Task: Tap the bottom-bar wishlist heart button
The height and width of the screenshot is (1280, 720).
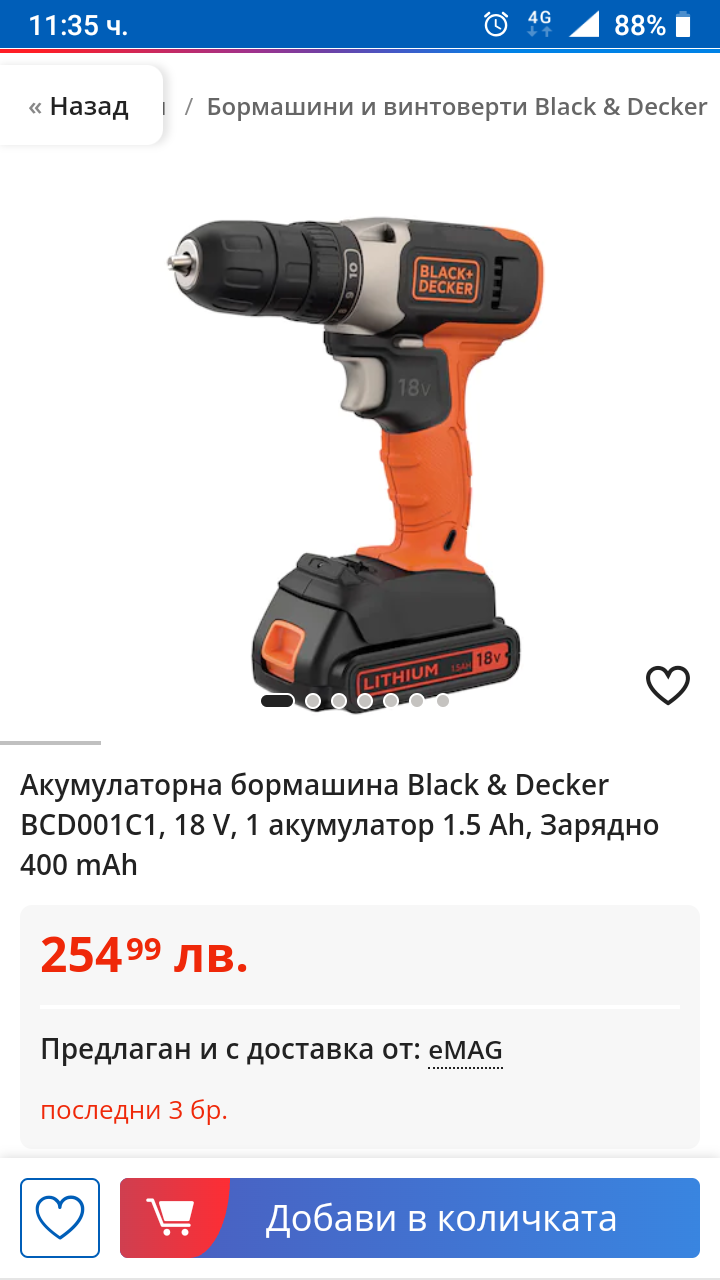Action: [60, 1218]
